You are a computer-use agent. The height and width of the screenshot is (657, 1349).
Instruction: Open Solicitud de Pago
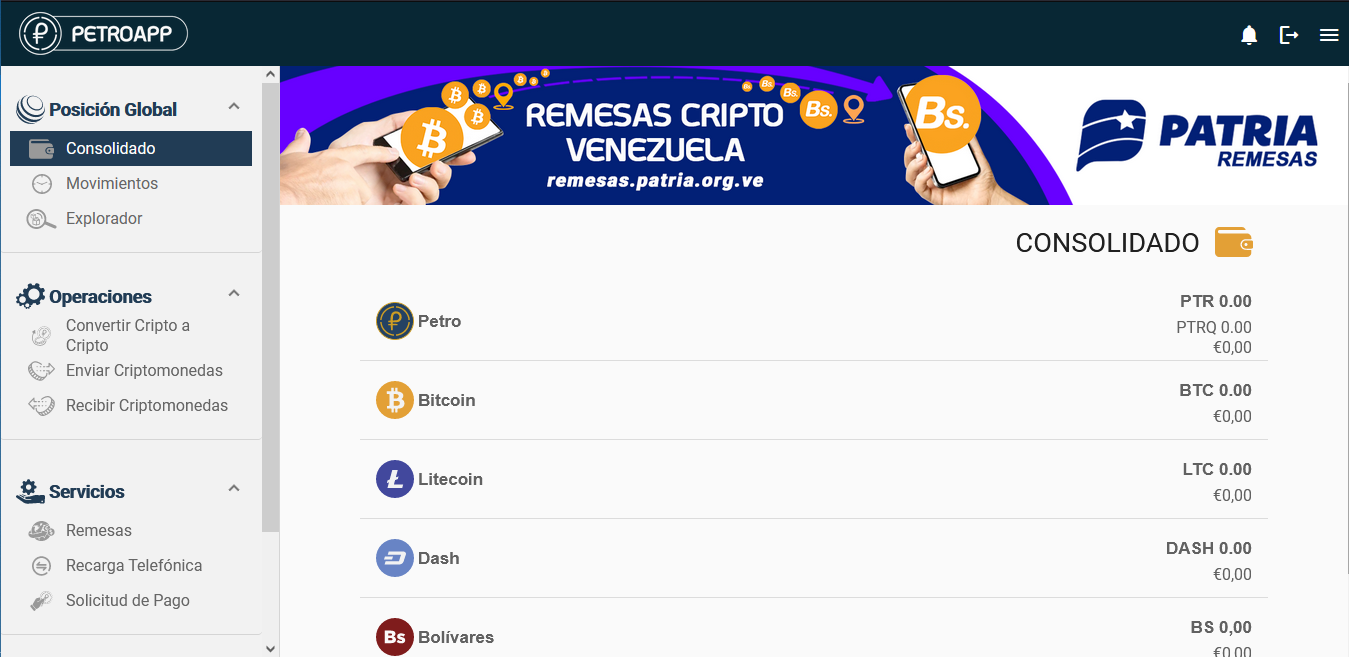(127, 601)
